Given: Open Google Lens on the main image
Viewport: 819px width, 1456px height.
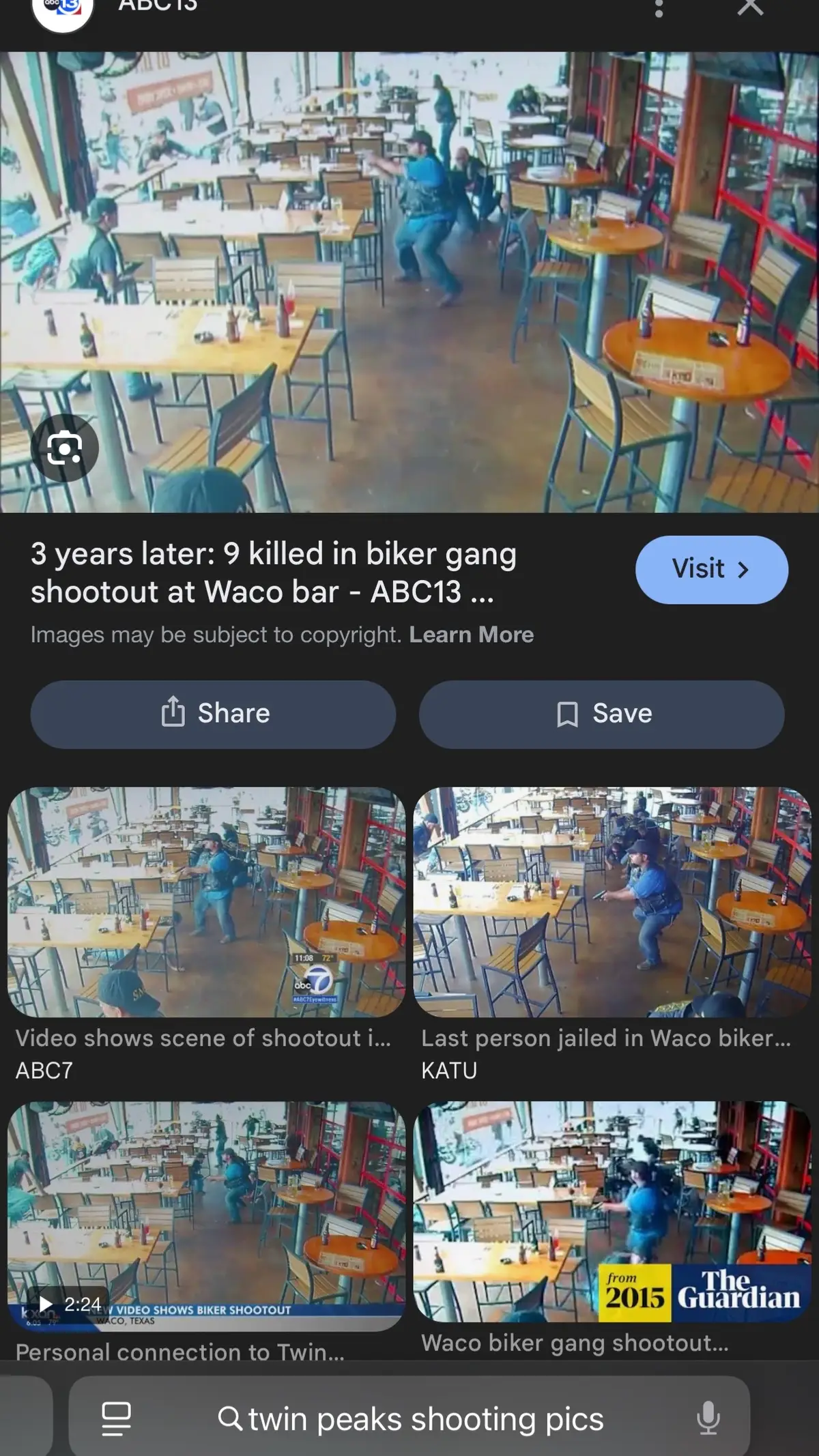Looking at the screenshot, I should (65, 447).
